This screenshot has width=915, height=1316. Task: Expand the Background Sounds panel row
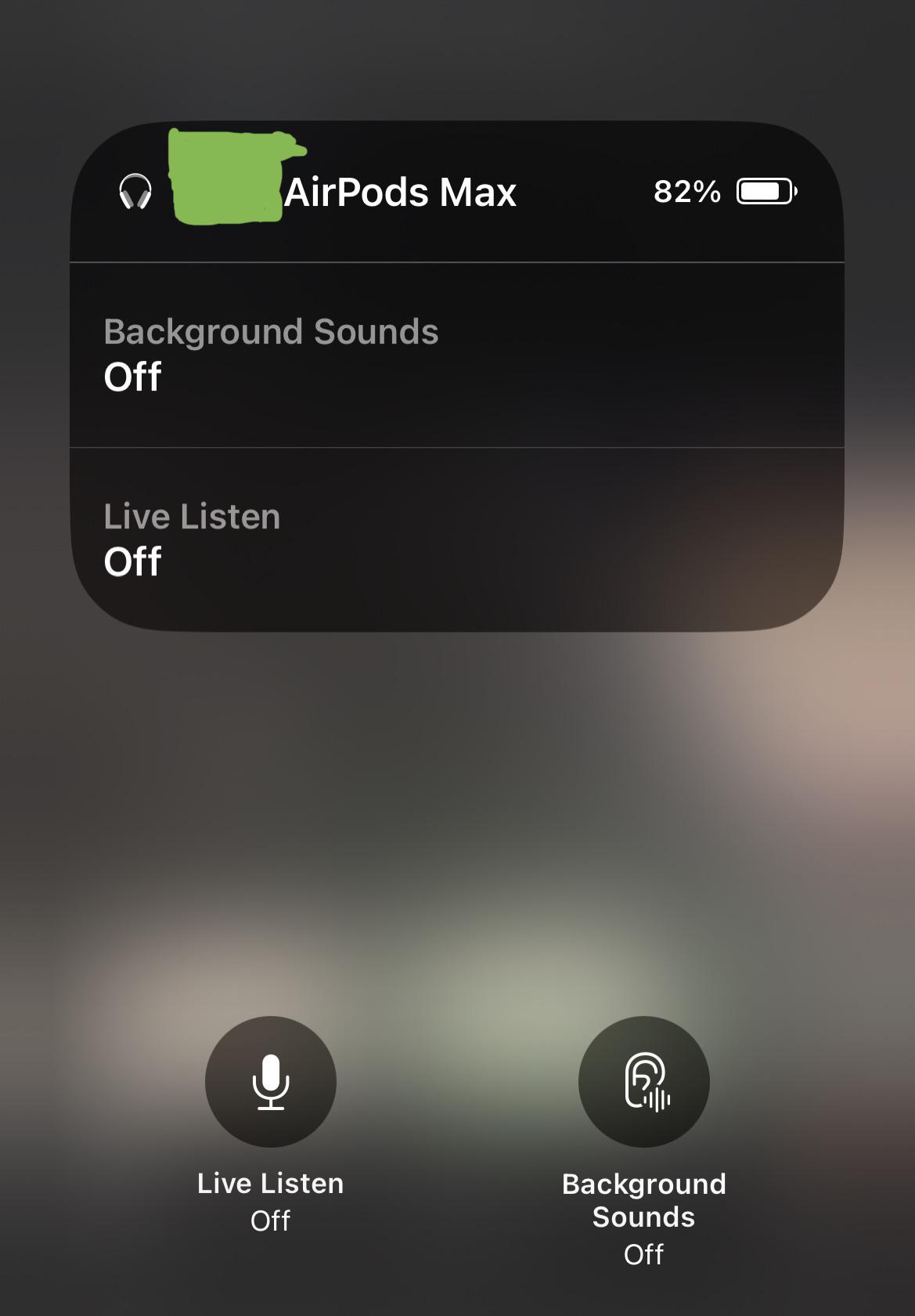pyautogui.click(x=457, y=354)
